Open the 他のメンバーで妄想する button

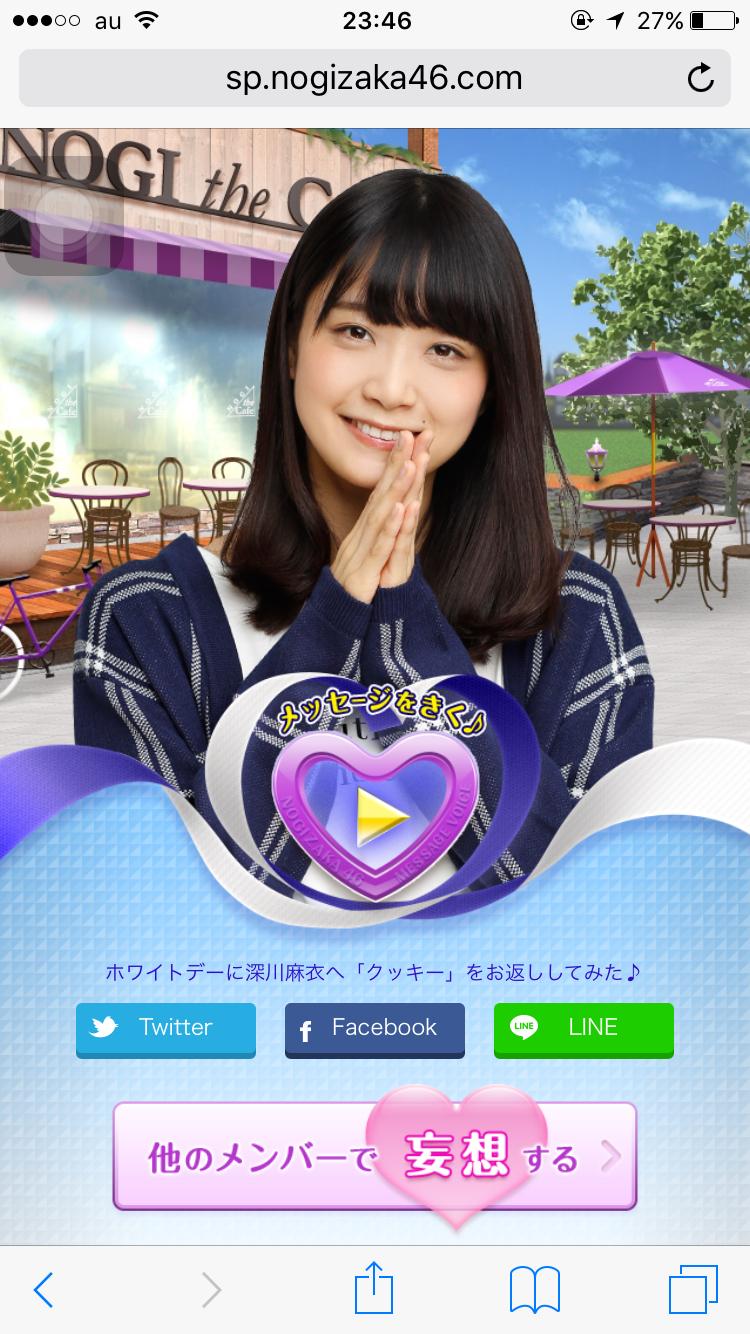tap(375, 1157)
